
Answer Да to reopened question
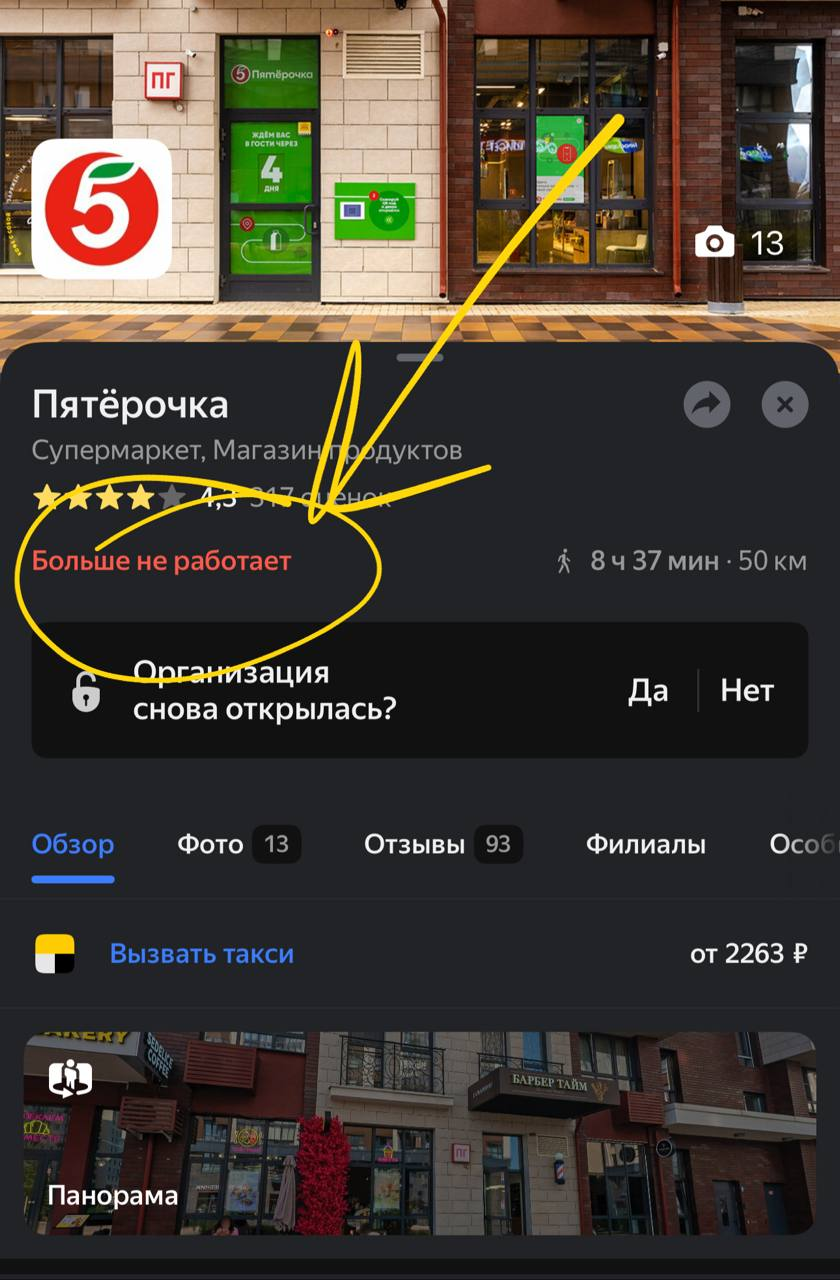tap(648, 691)
